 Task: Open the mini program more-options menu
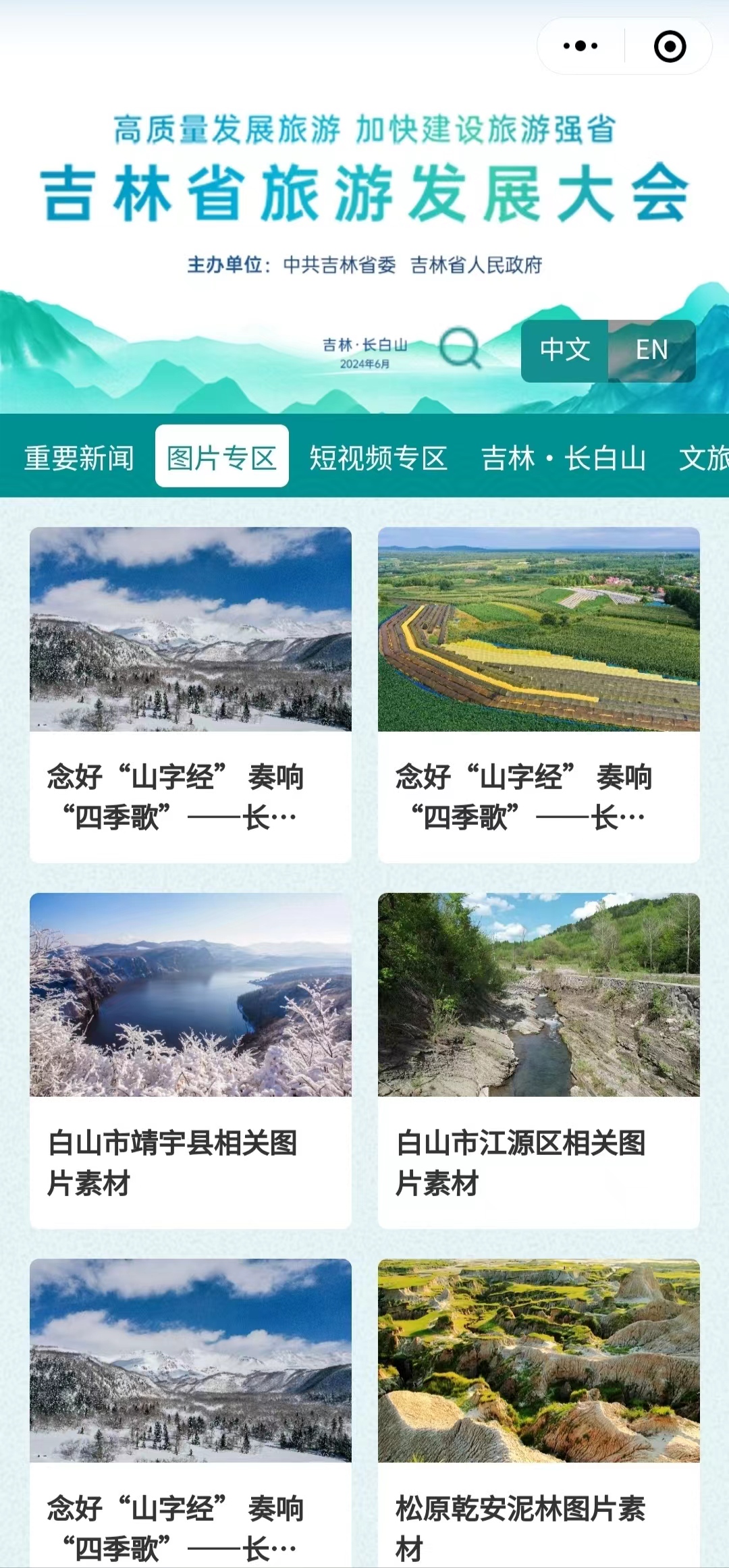point(580,46)
